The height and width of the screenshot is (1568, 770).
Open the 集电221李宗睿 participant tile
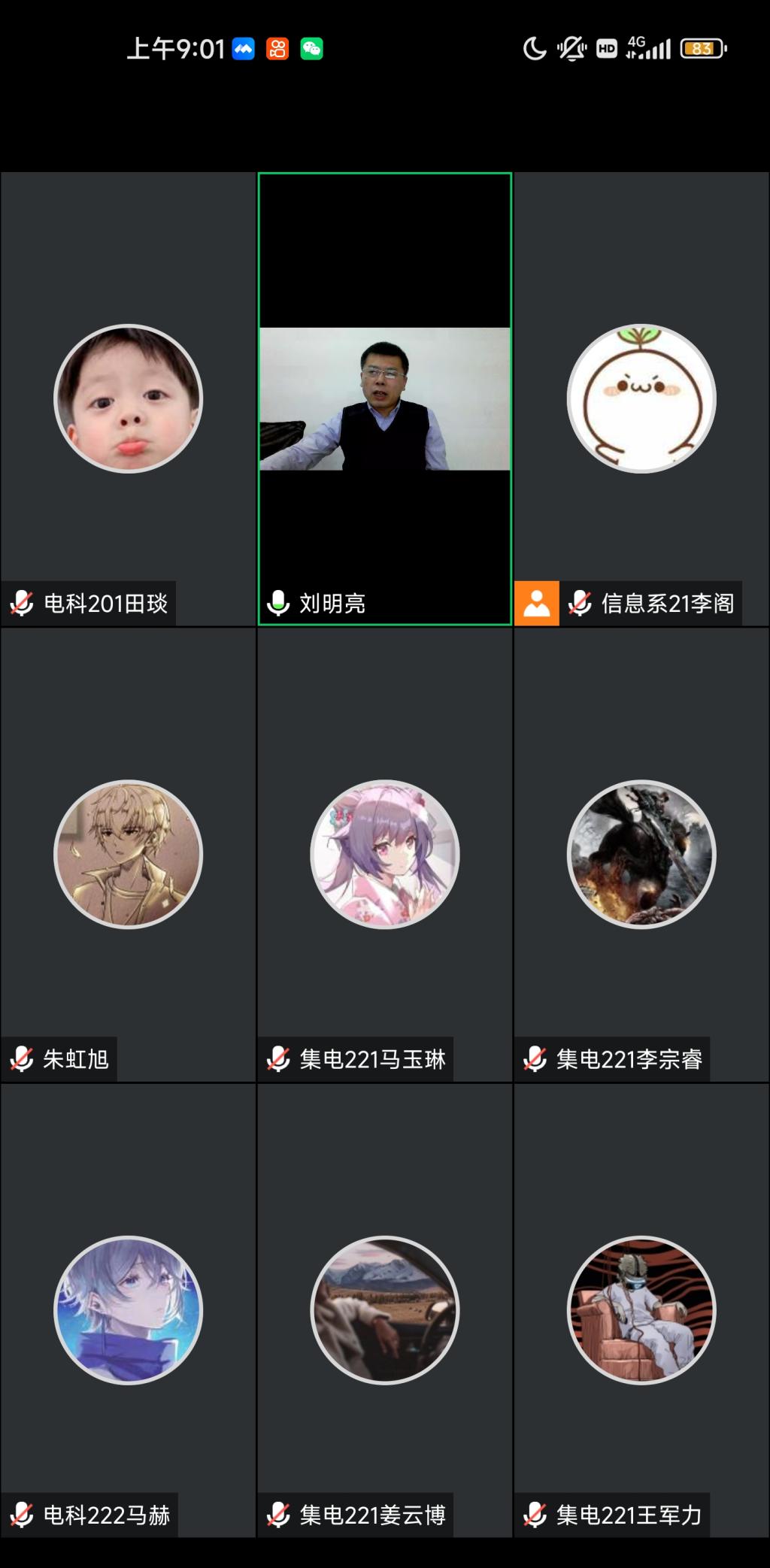coord(641,855)
